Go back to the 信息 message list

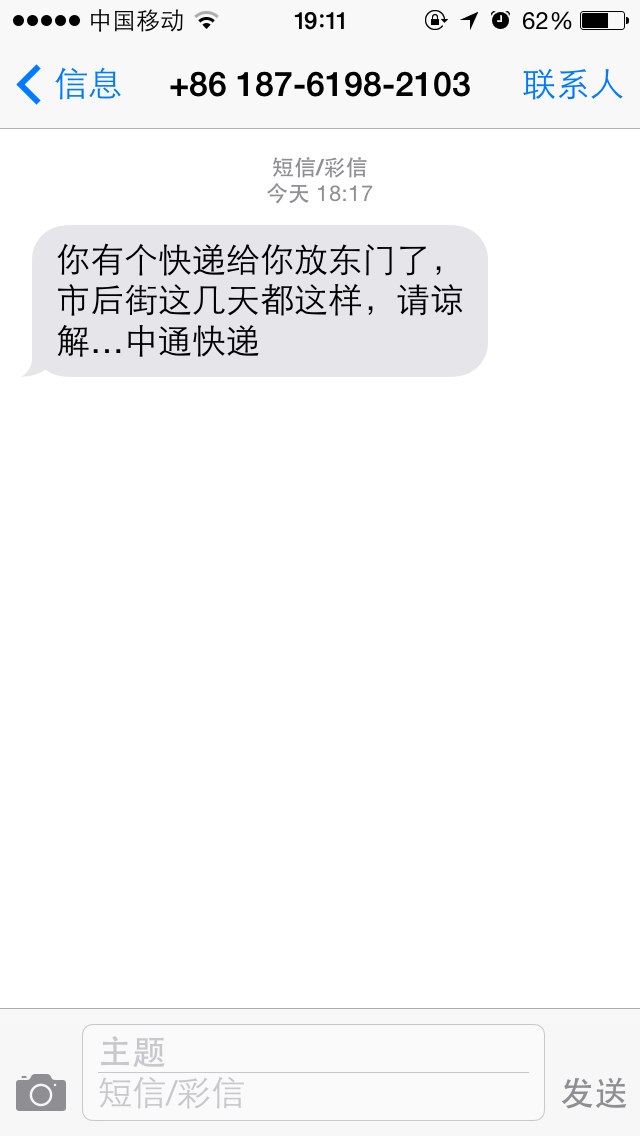[x=68, y=85]
